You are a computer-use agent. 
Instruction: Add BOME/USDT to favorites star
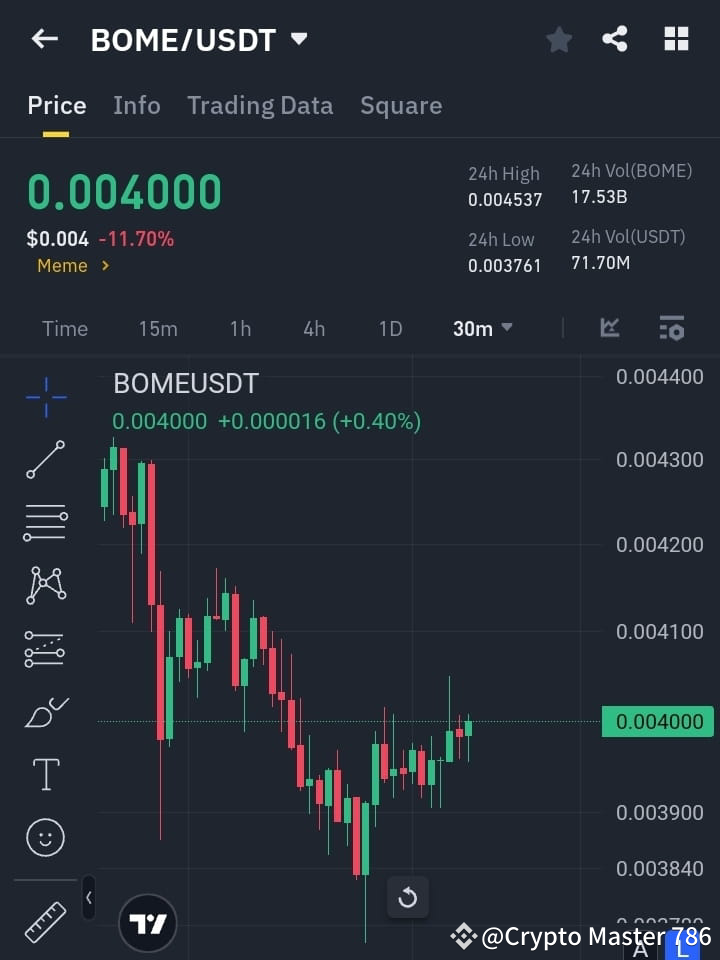pos(559,39)
